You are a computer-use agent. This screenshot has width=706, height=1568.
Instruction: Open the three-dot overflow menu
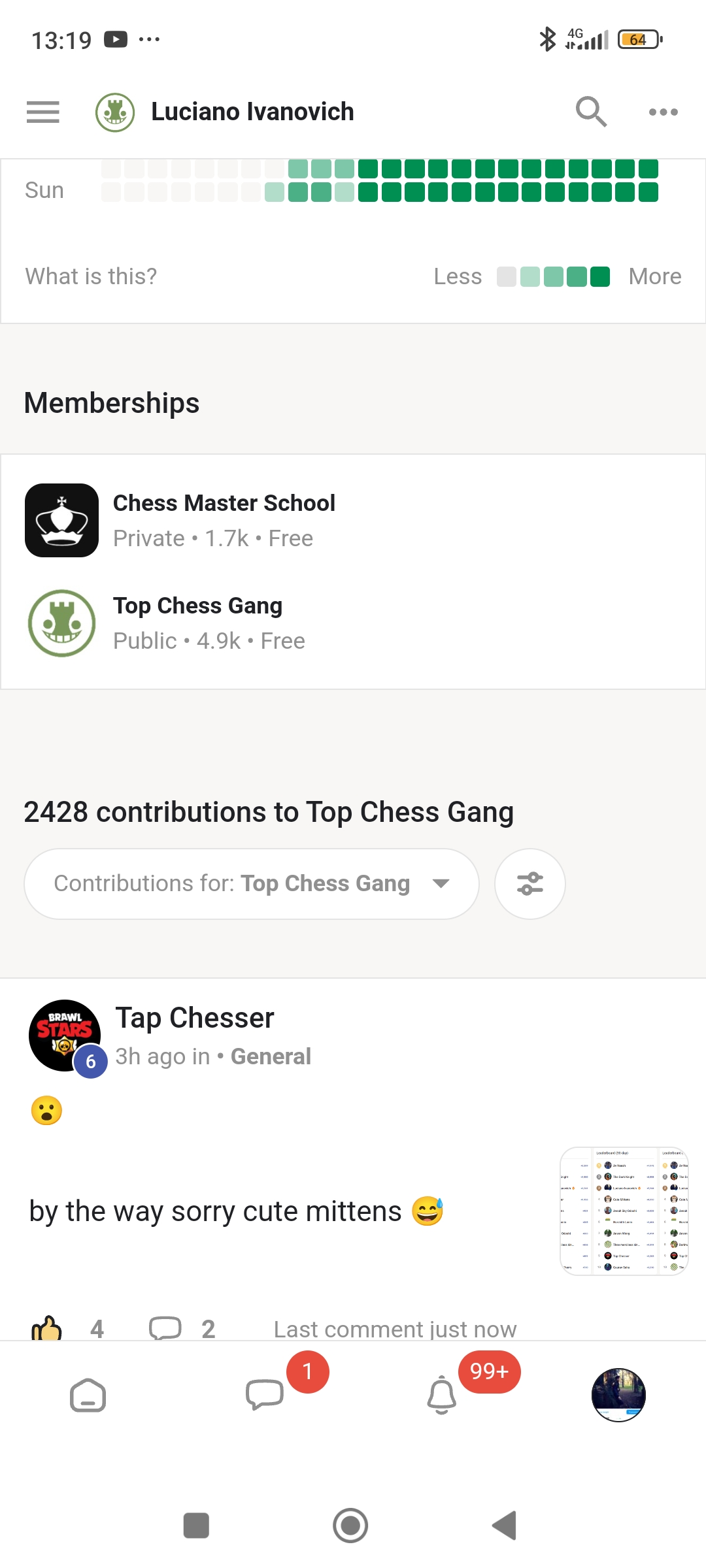663,112
